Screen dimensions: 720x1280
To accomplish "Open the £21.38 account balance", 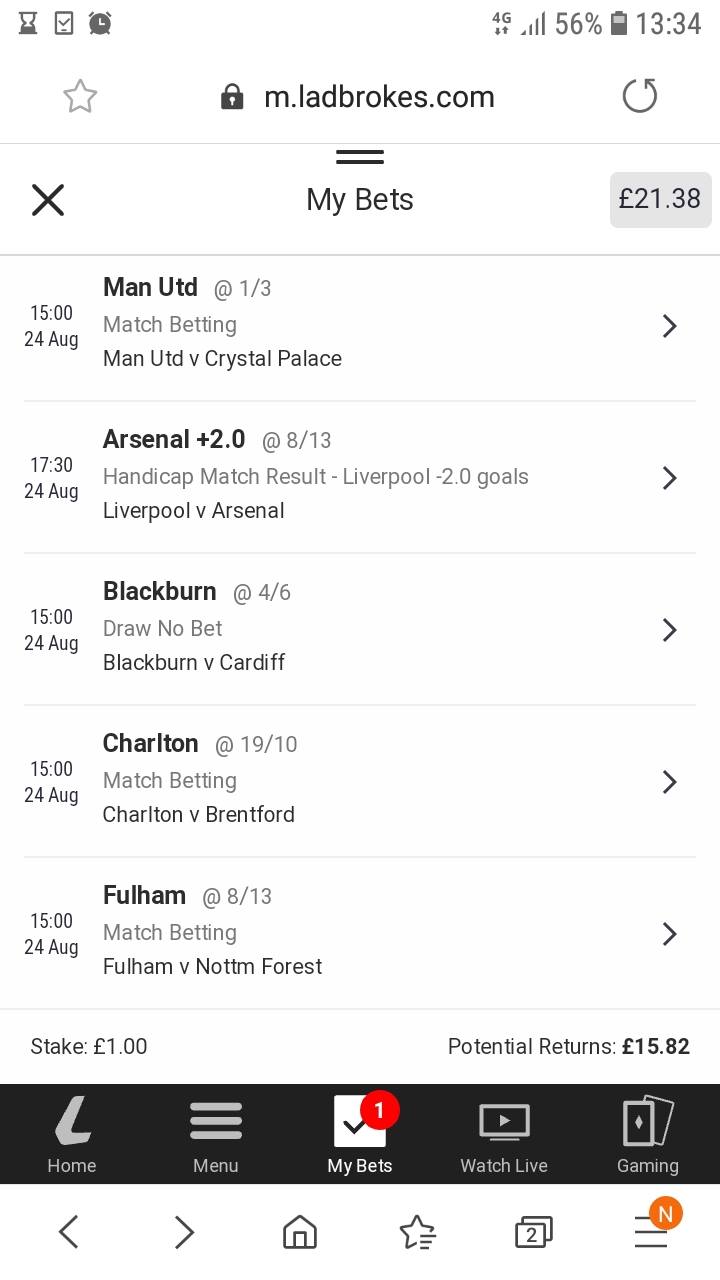I will 660,199.
